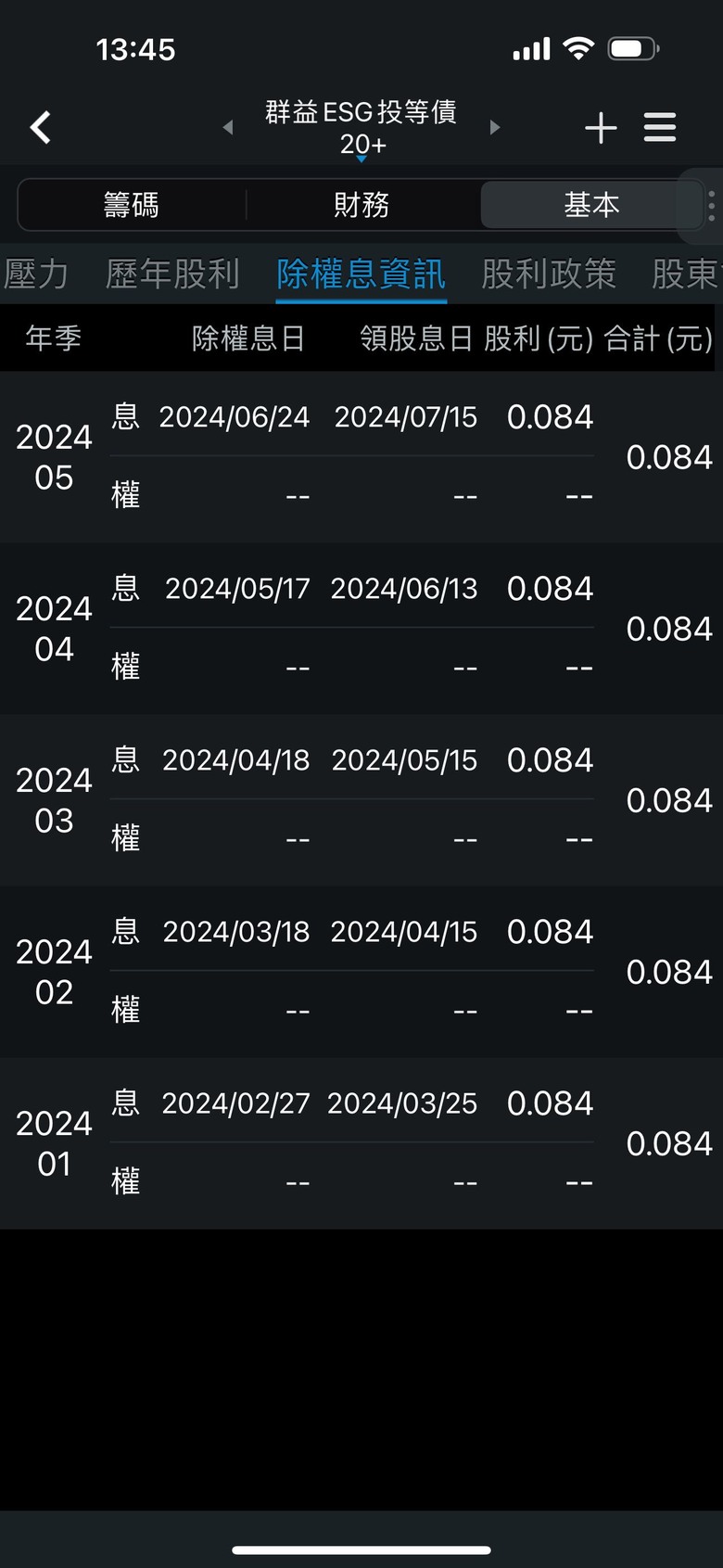The image size is (723, 1568).
Task: Open the 歷年股利 tab
Action: (x=172, y=274)
